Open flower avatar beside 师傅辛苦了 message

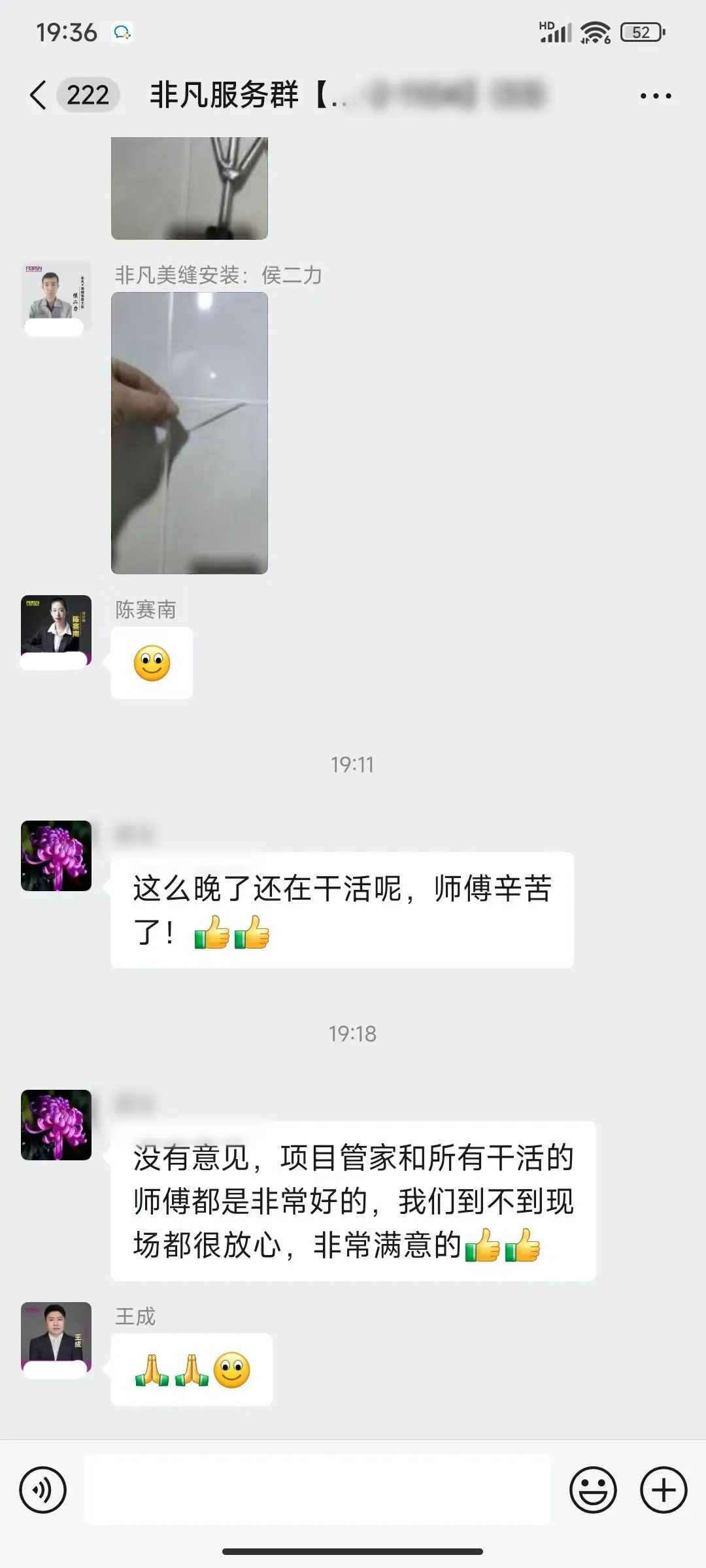click(56, 855)
